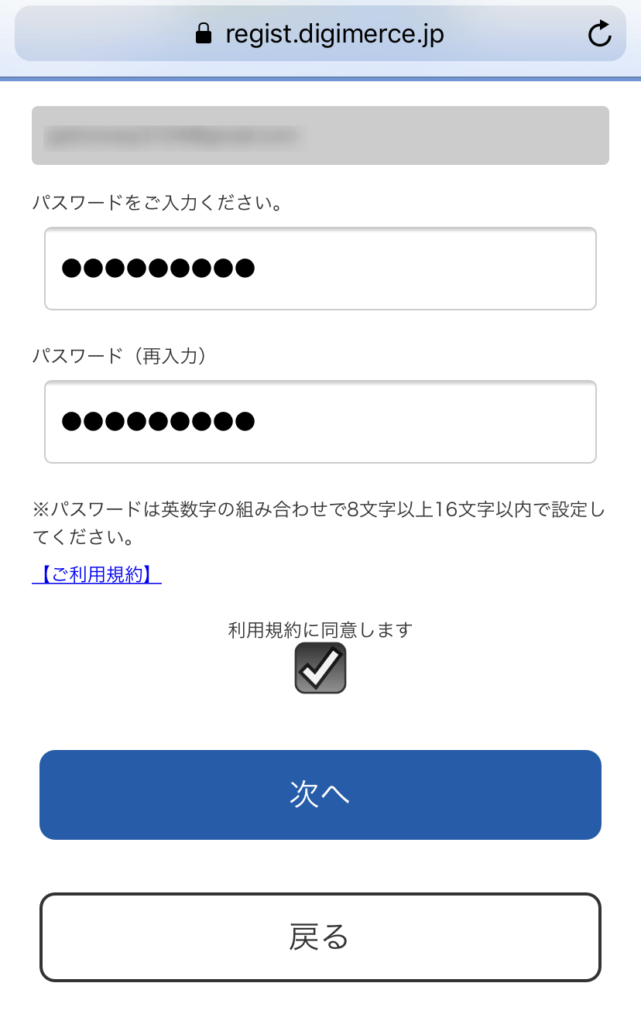Proceed with the 次へ button

320,794
